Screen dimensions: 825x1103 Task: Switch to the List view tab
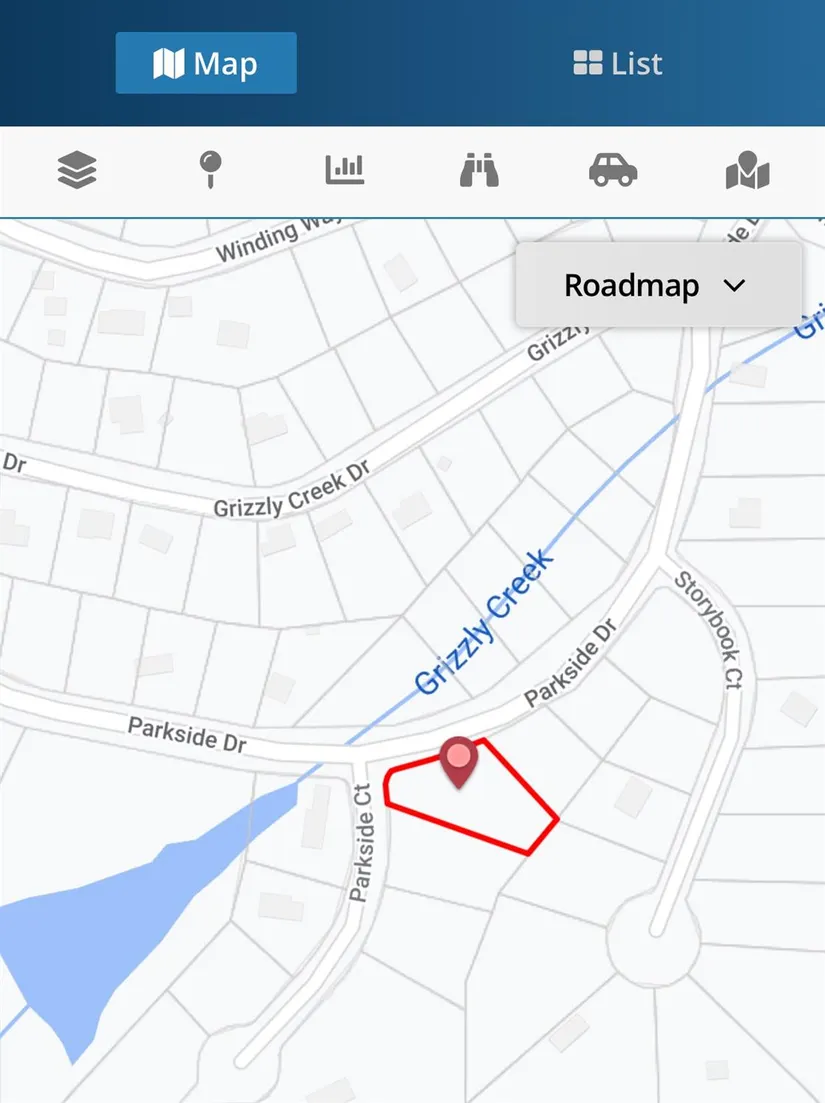(x=617, y=64)
